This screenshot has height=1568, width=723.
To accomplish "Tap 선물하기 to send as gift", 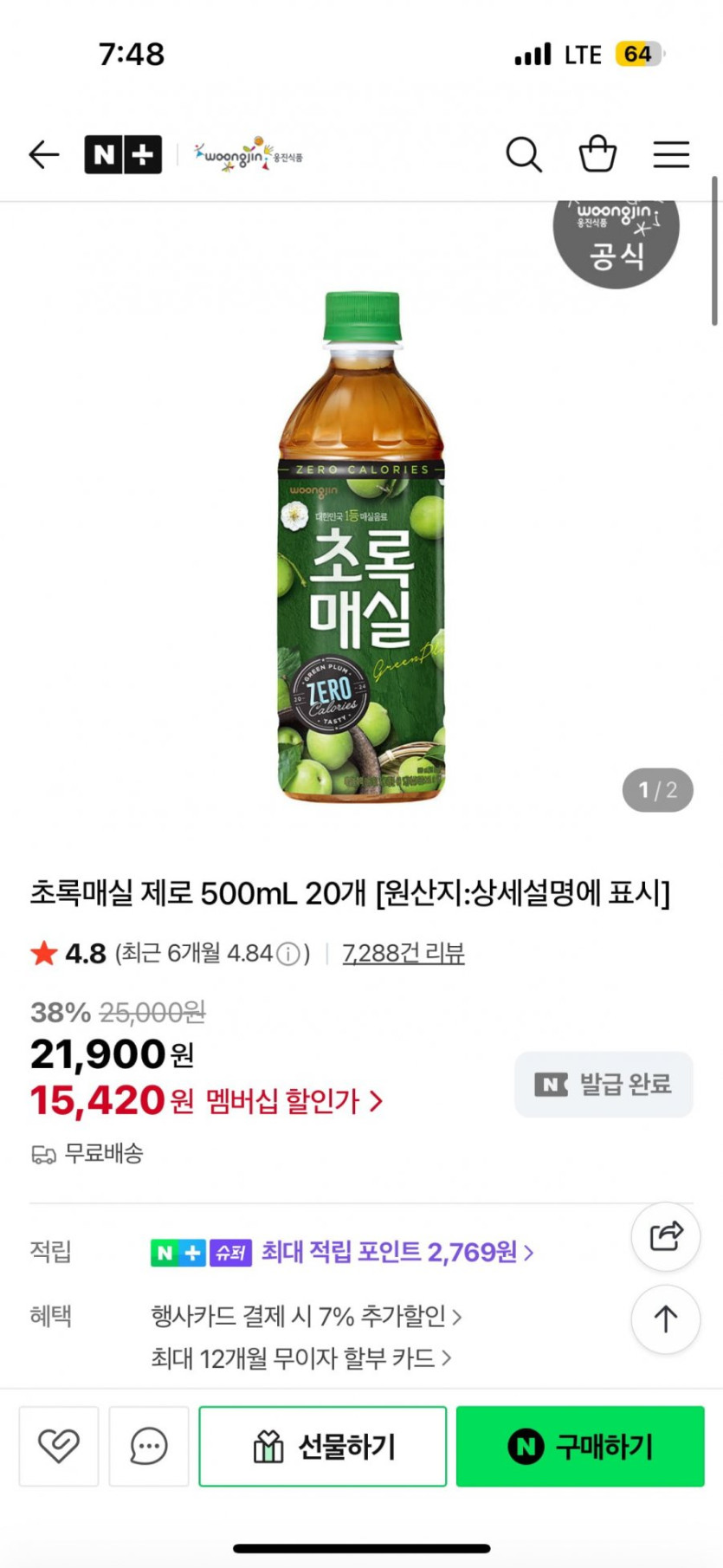I will click(323, 1446).
